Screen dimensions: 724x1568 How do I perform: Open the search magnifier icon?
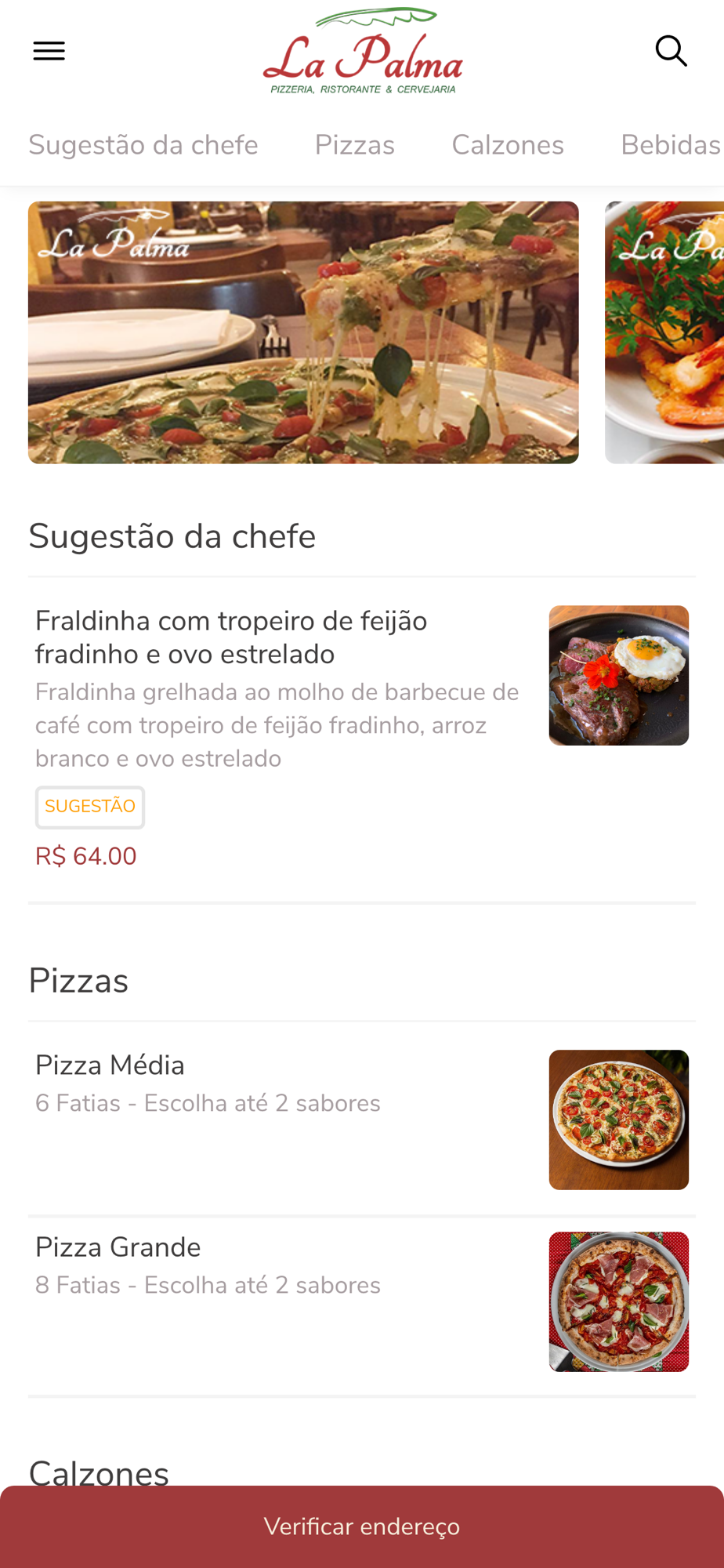pos(671,51)
